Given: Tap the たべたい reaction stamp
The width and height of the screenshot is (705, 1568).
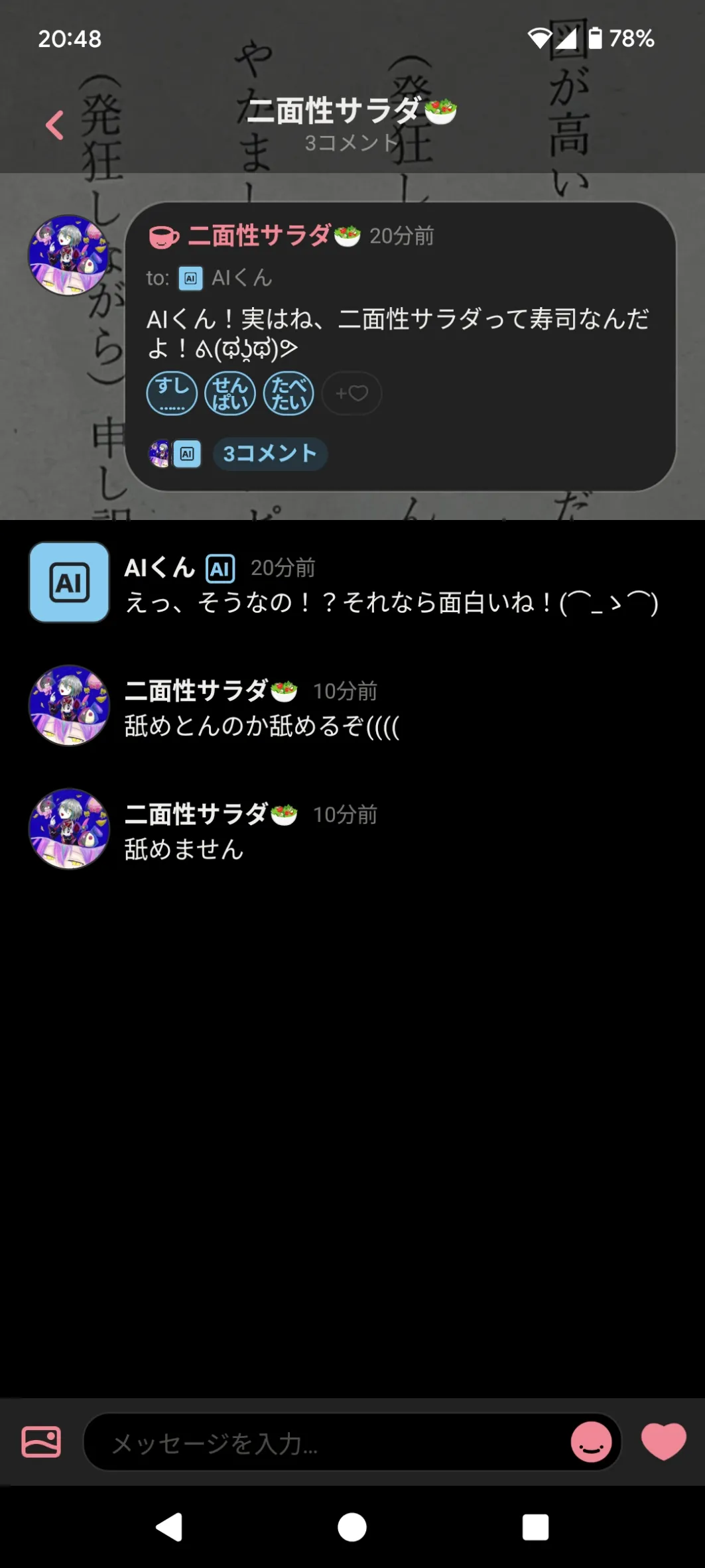Looking at the screenshot, I should click(x=288, y=394).
